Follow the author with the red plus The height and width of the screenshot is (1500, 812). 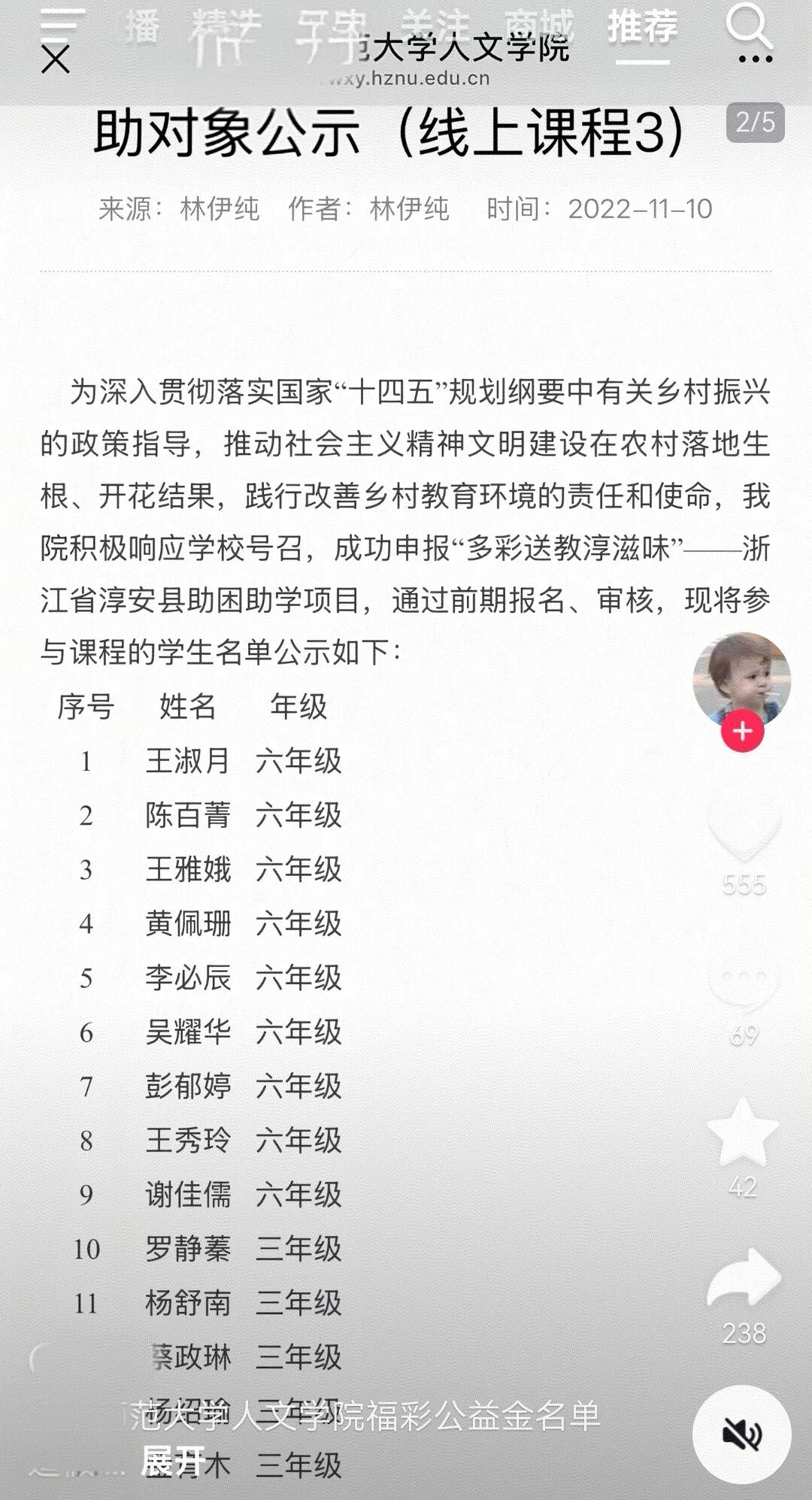point(742,731)
